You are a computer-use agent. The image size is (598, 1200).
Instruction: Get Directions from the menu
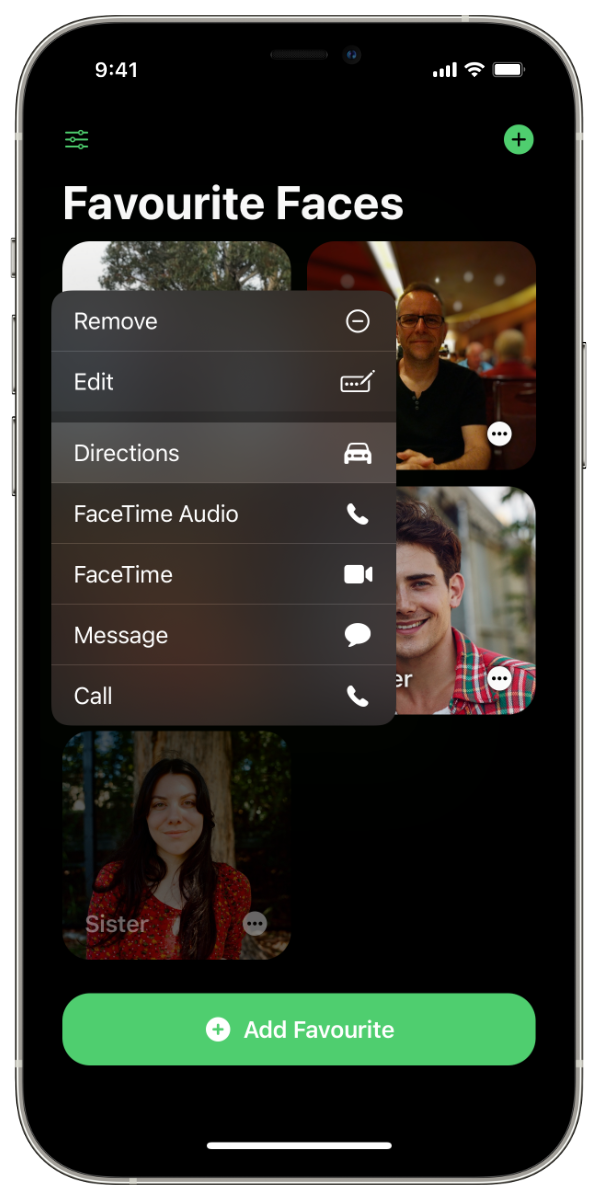point(224,453)
